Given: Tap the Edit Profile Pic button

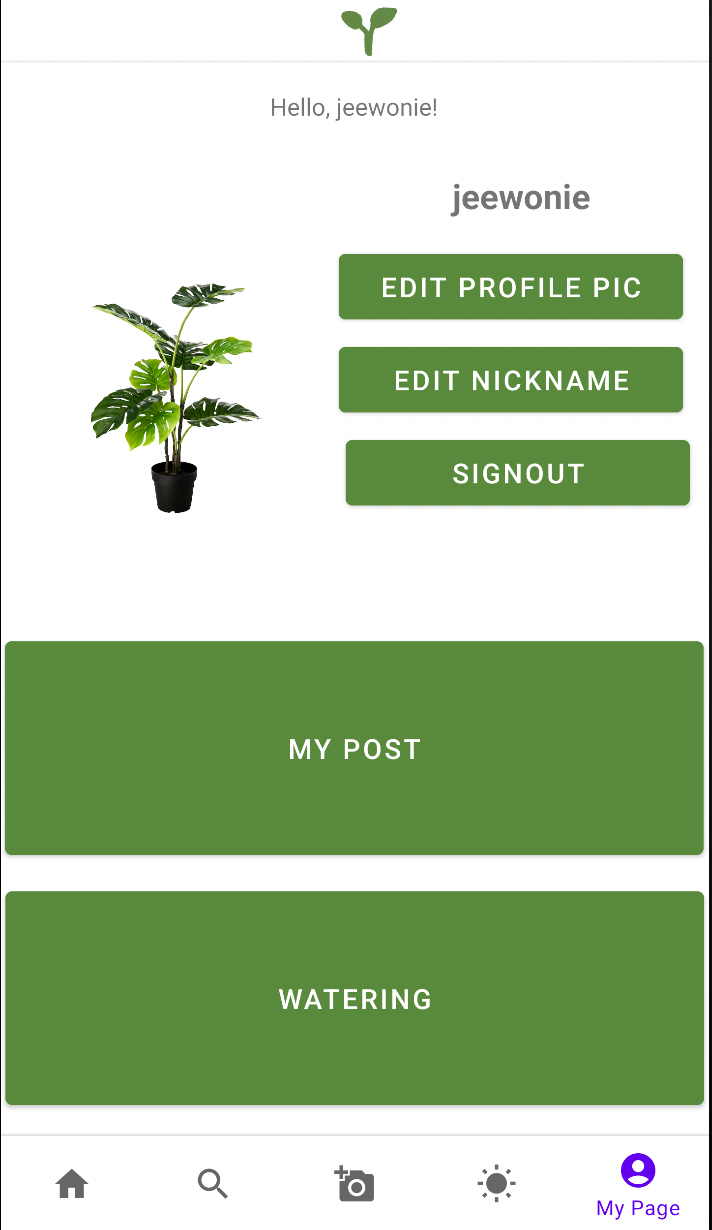Looking at the screenshot, I should click(511, 287).
